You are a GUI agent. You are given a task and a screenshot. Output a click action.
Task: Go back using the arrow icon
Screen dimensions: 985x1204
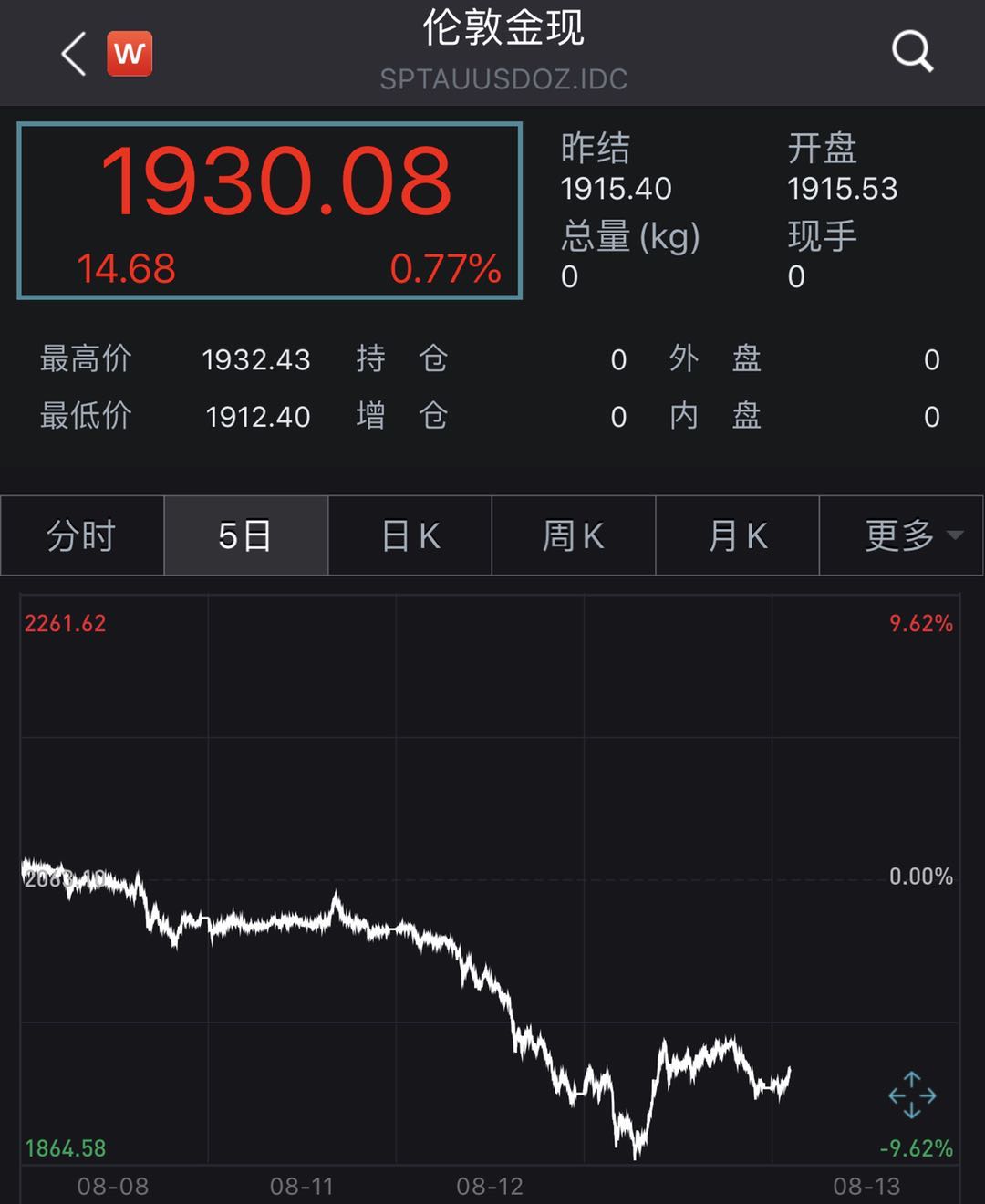[74, 54]
